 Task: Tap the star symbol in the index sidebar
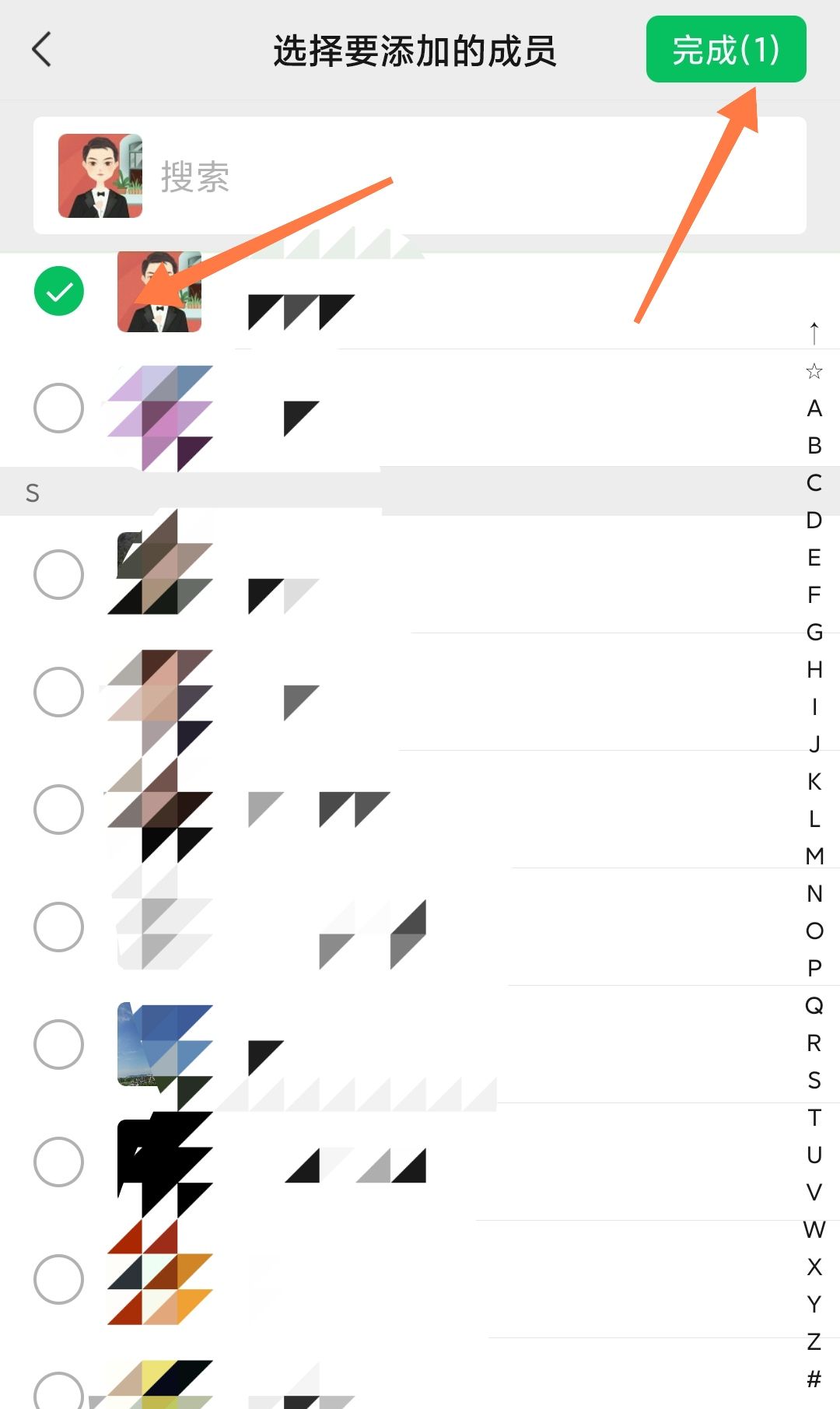click(x=814, y=372)
